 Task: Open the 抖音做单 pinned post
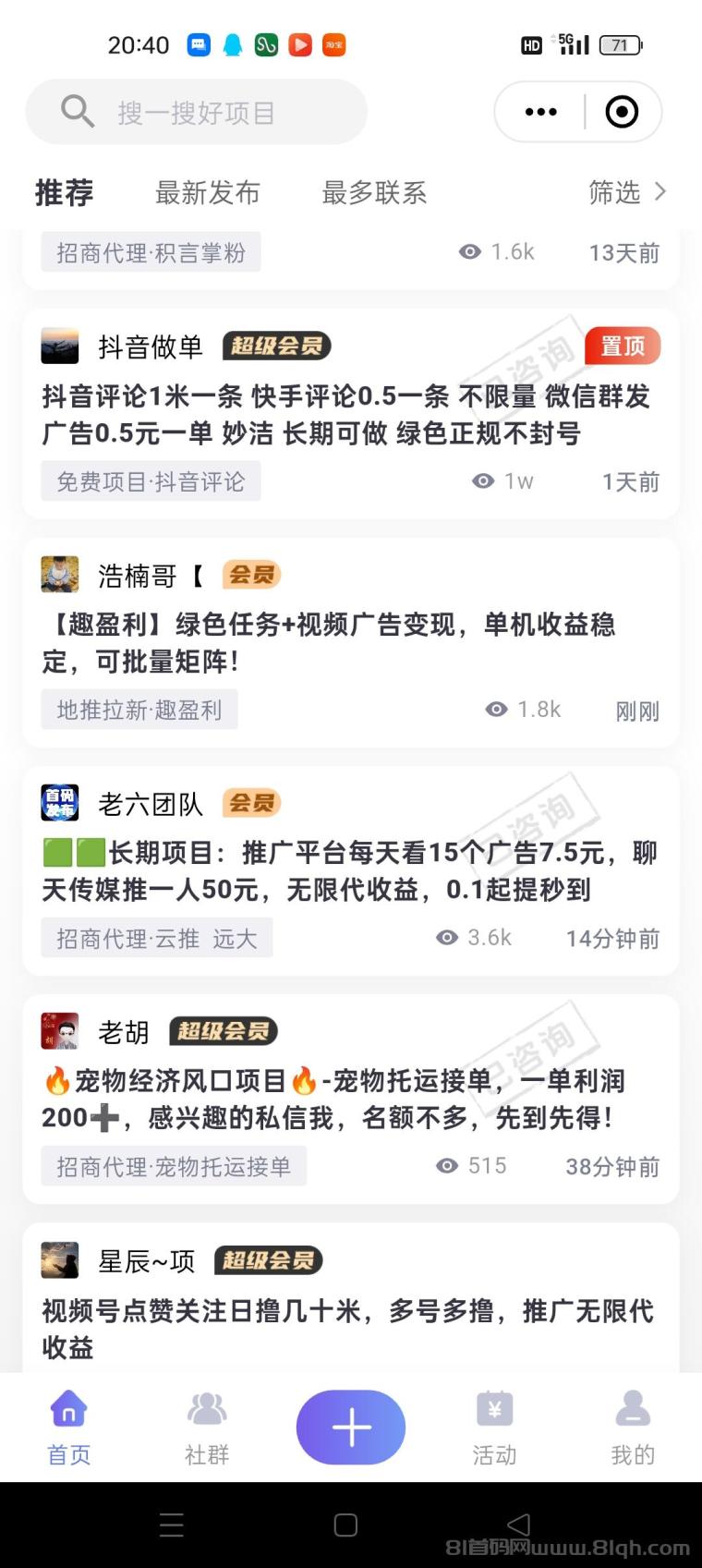[x=346, y=414]
